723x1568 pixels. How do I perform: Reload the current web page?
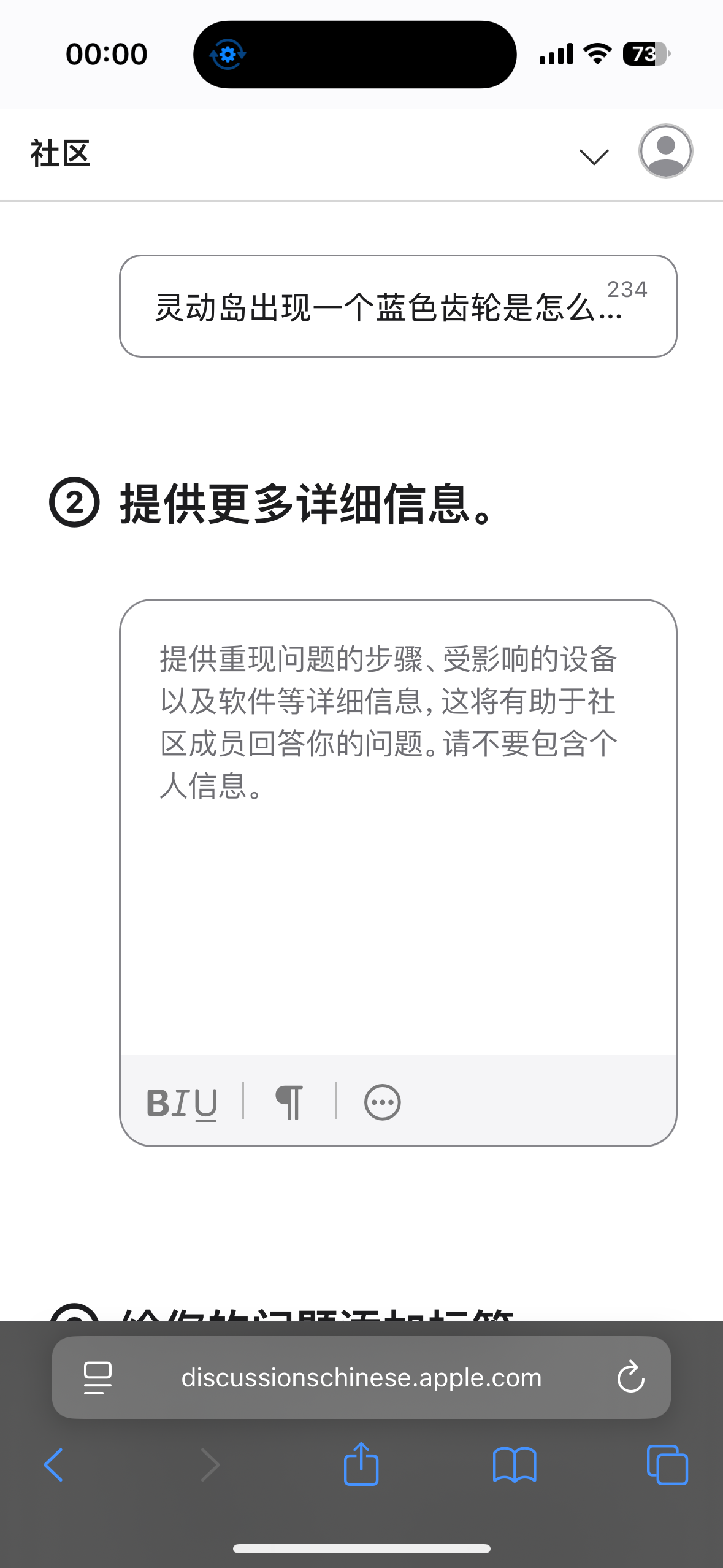pyautogui.click(x=630, y=1377)
